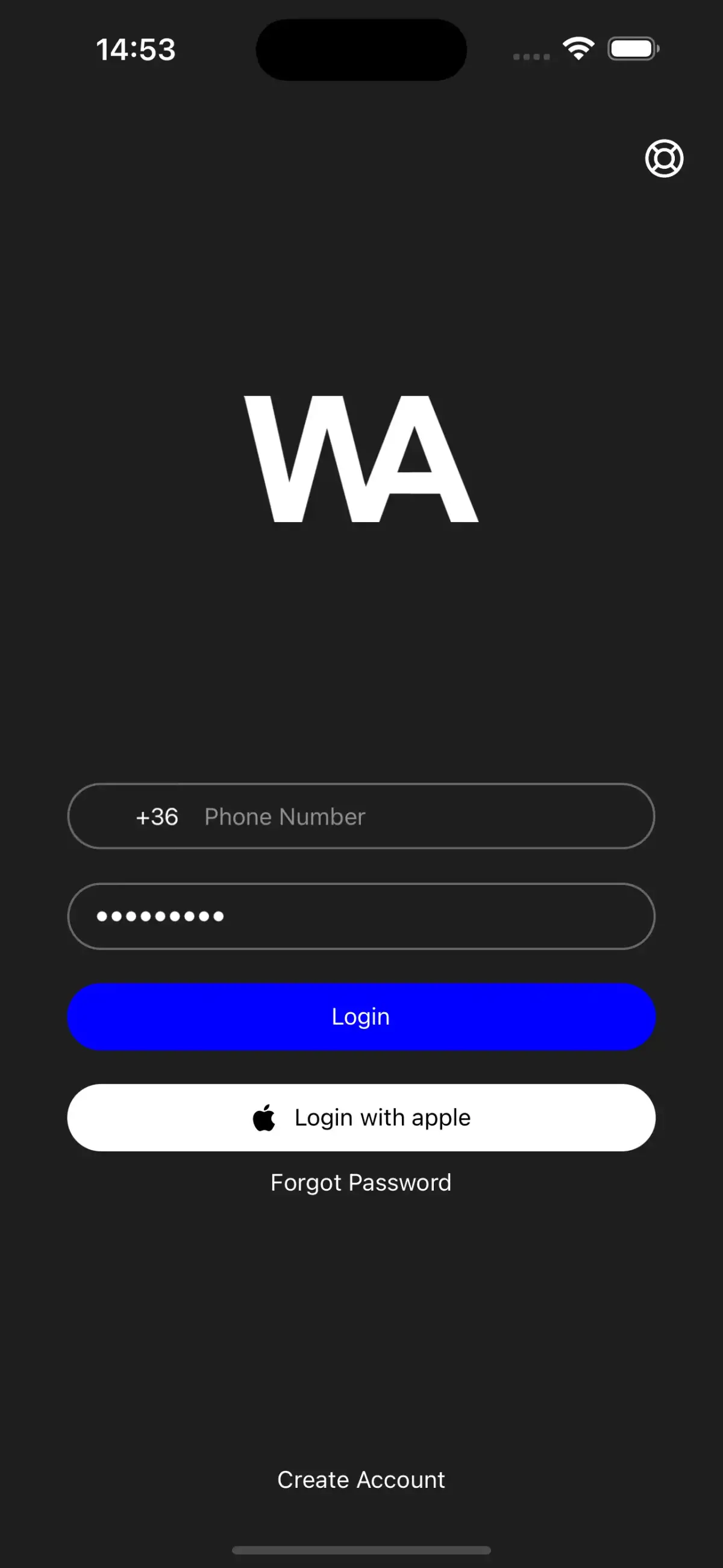Viewport: 723px width, 1568px height.
Task: Tap the Dynamic Island at the top
Action: click(x=361, y=49)
